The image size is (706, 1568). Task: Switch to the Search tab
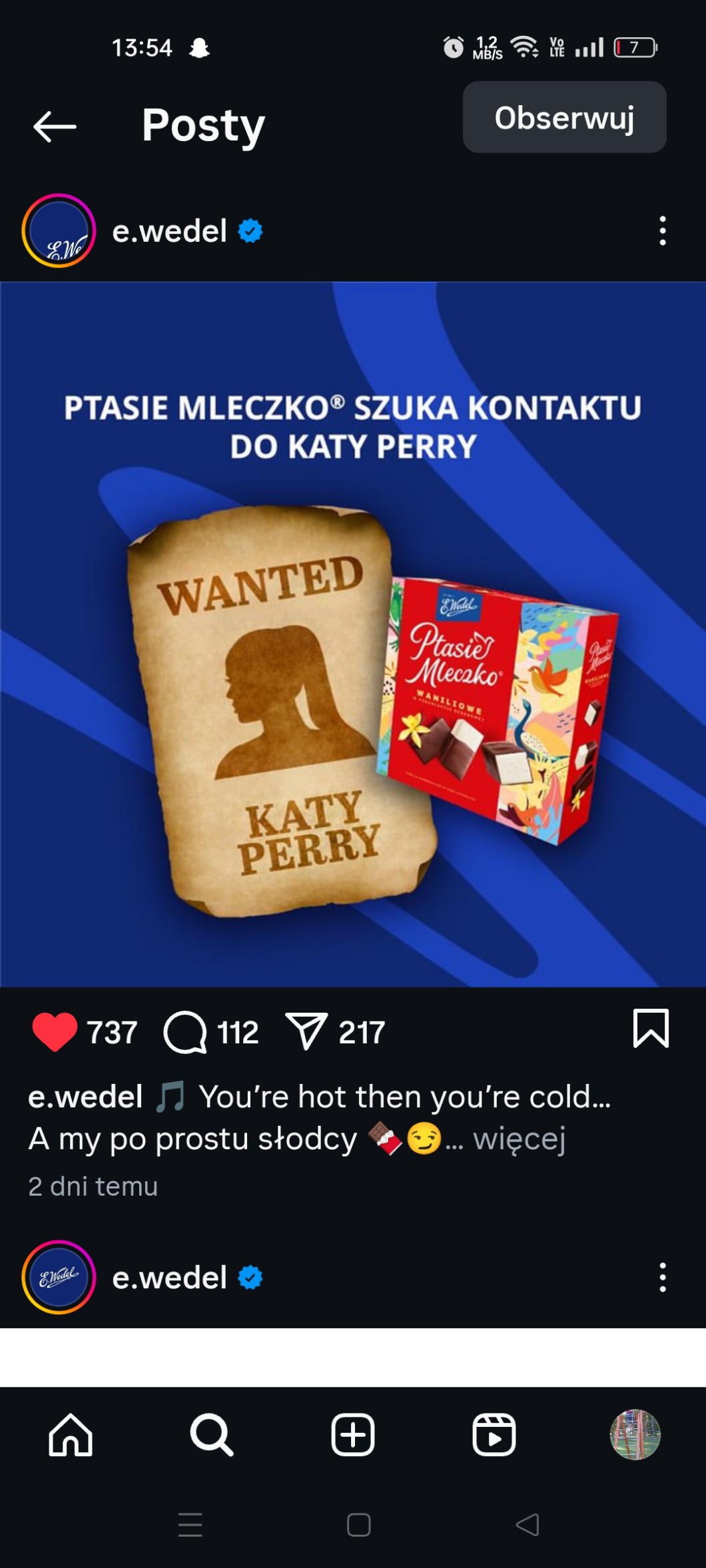[x=212, y=1435]
